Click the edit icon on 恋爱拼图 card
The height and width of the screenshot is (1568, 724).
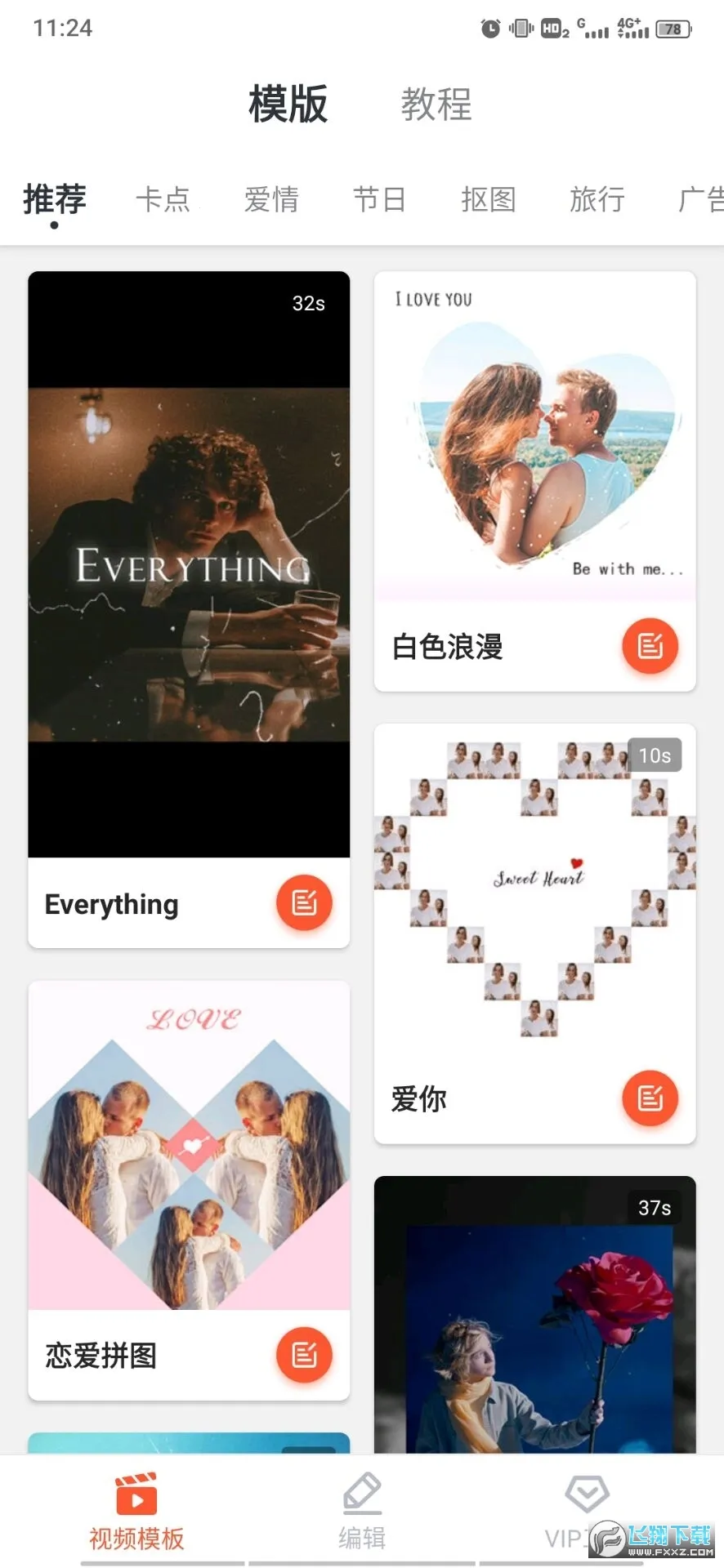pyautogui.click(x=303, y=1355)
